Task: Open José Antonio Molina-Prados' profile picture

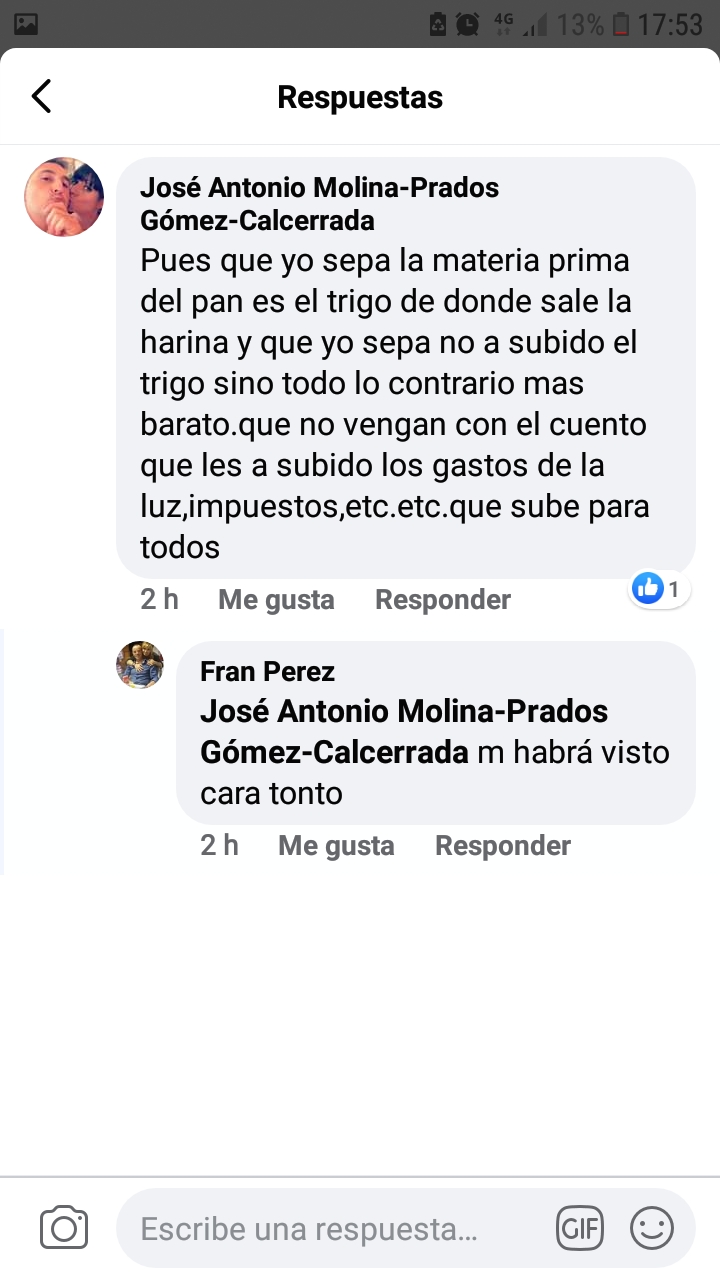Action: pos(64,197)
